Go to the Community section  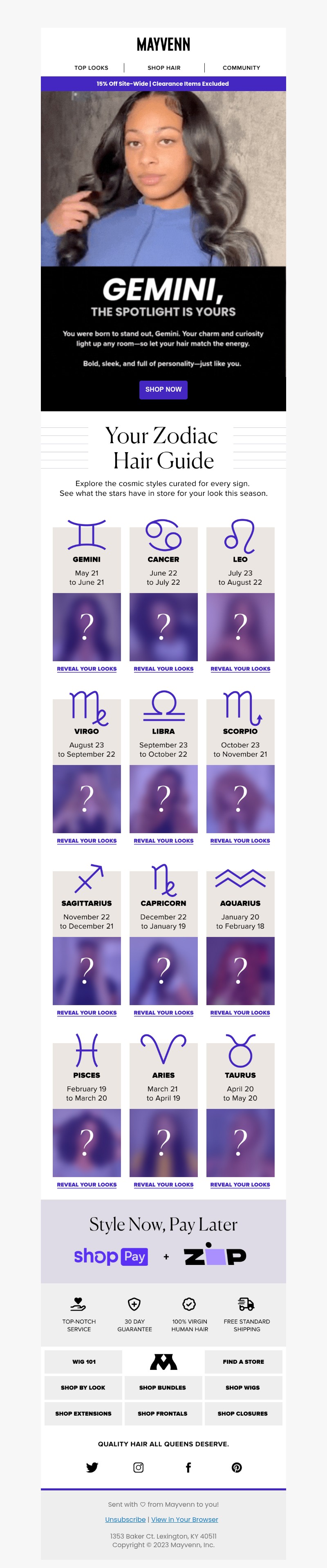(241, 67)
